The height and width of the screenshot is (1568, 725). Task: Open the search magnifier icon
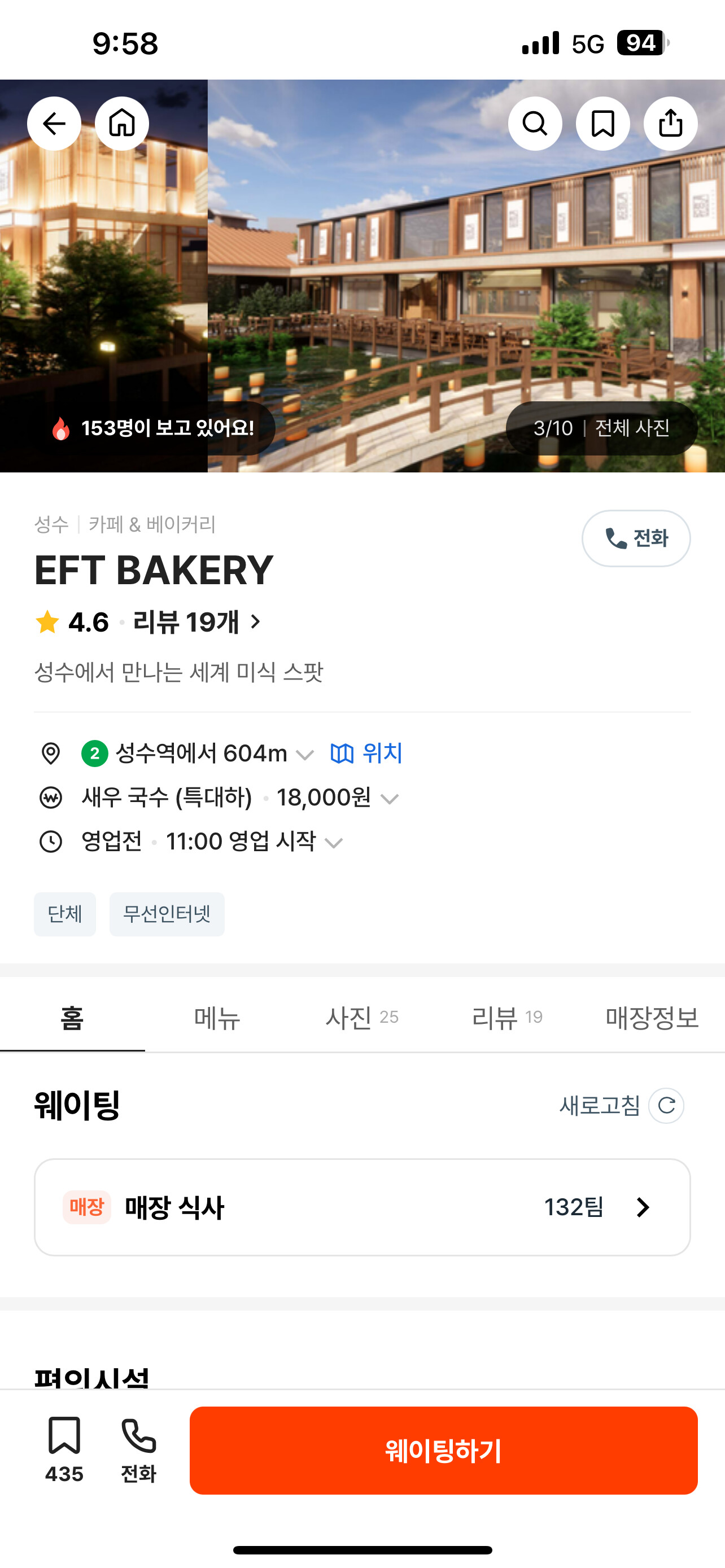tap(535, 124)
